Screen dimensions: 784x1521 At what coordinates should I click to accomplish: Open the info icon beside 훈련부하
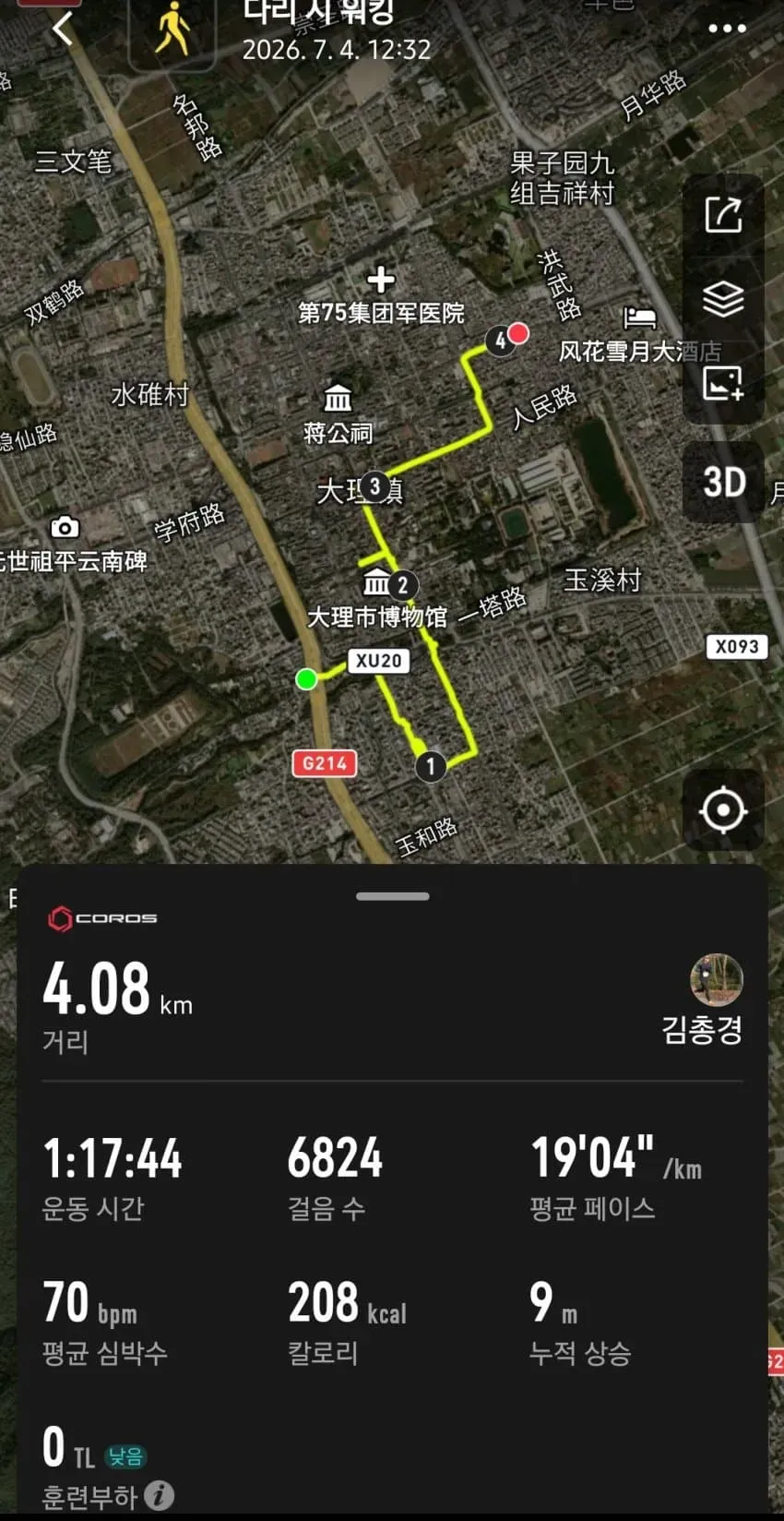pos(159,1495)
